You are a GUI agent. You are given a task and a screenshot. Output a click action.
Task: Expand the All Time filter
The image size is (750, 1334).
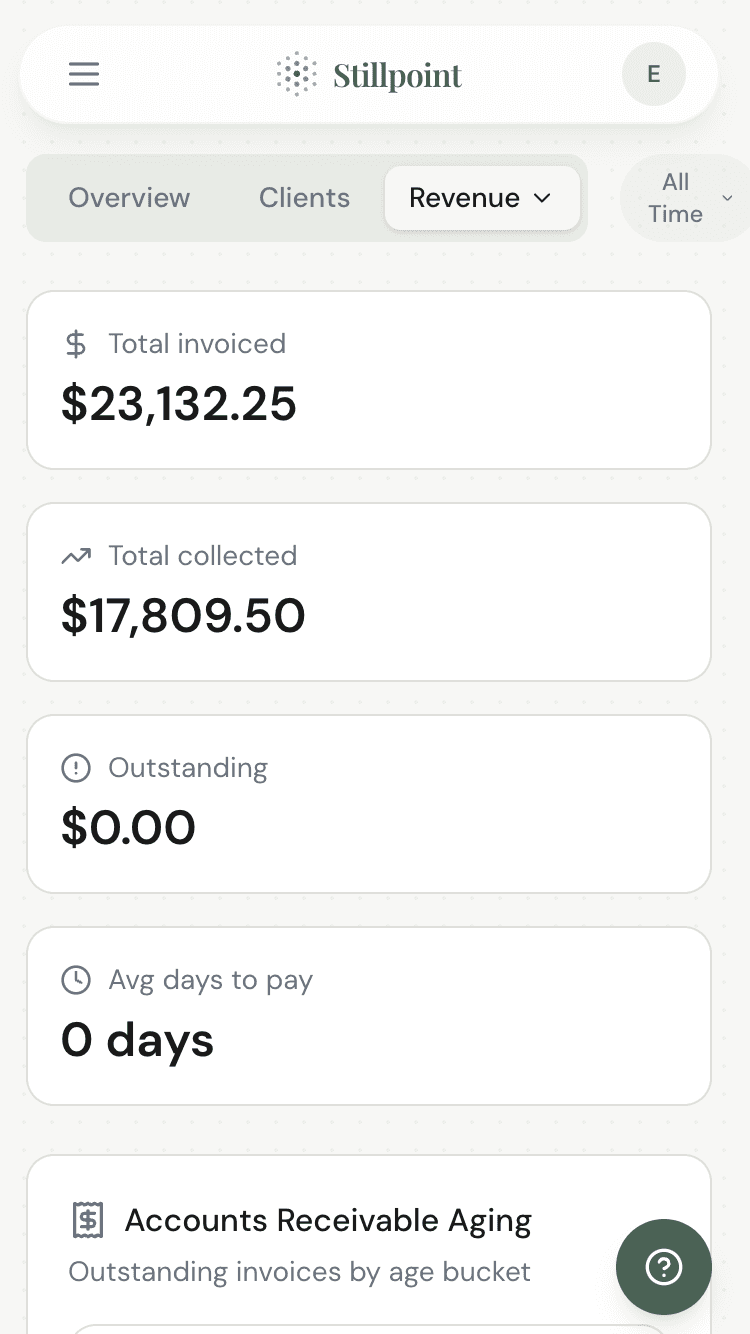[x=683, y=198]
